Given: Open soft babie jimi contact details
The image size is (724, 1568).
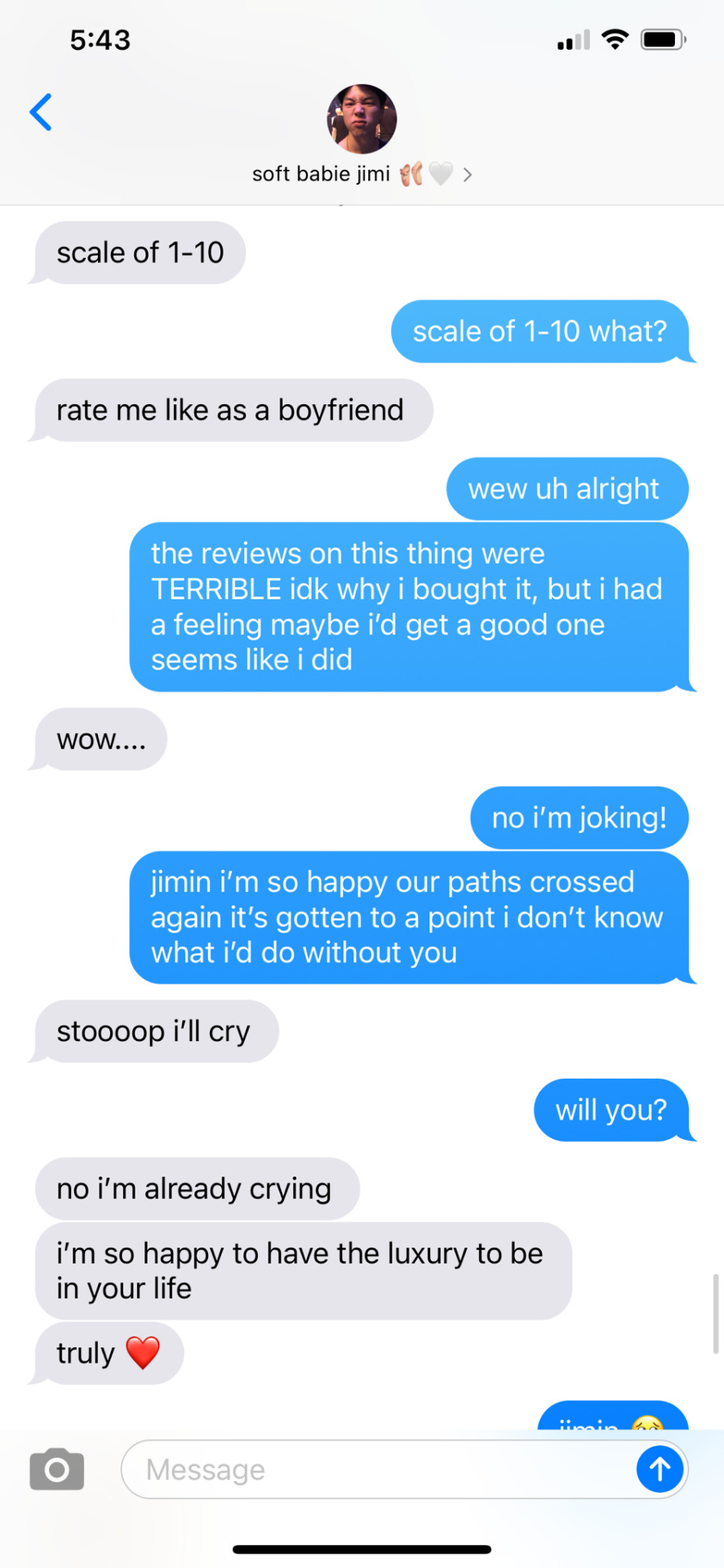Looking at the screenshot, I should 362,174.
